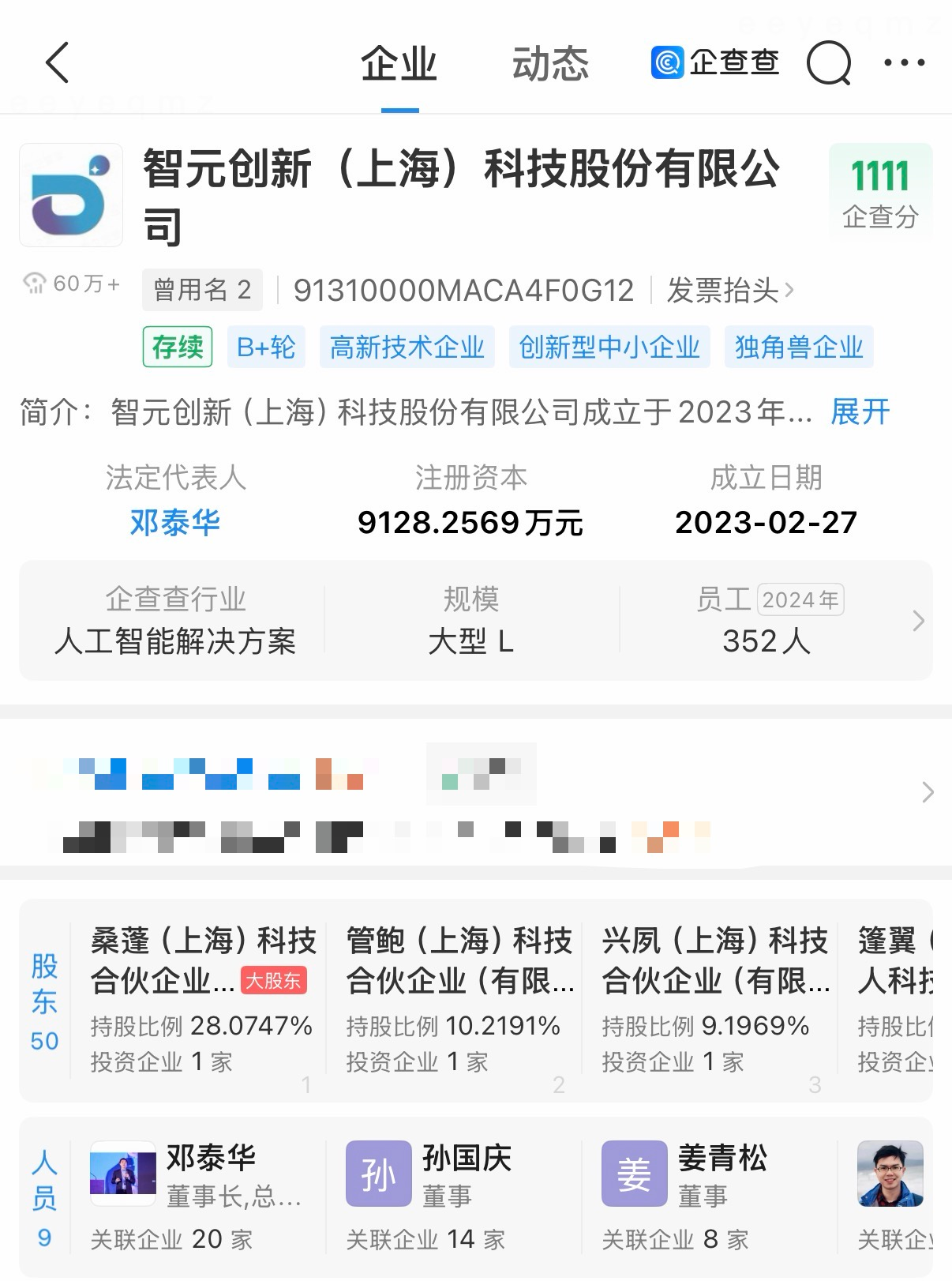Open shareholder 兴夙（上海）科技合伙企业 card
The height and width of the screenshot is (1281, 952).
coord(714,1000)
